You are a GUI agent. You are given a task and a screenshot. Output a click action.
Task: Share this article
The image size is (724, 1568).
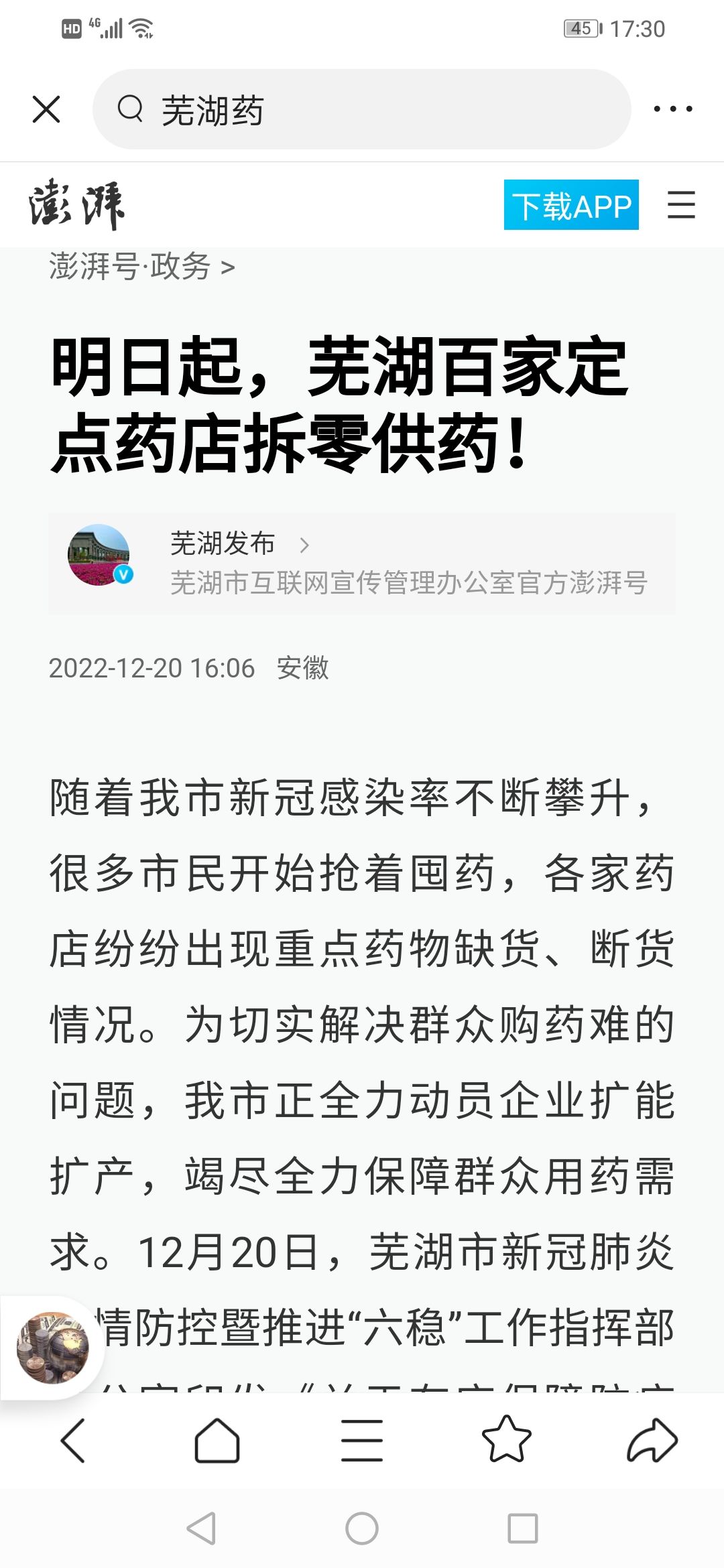[x=652, y=1441]
